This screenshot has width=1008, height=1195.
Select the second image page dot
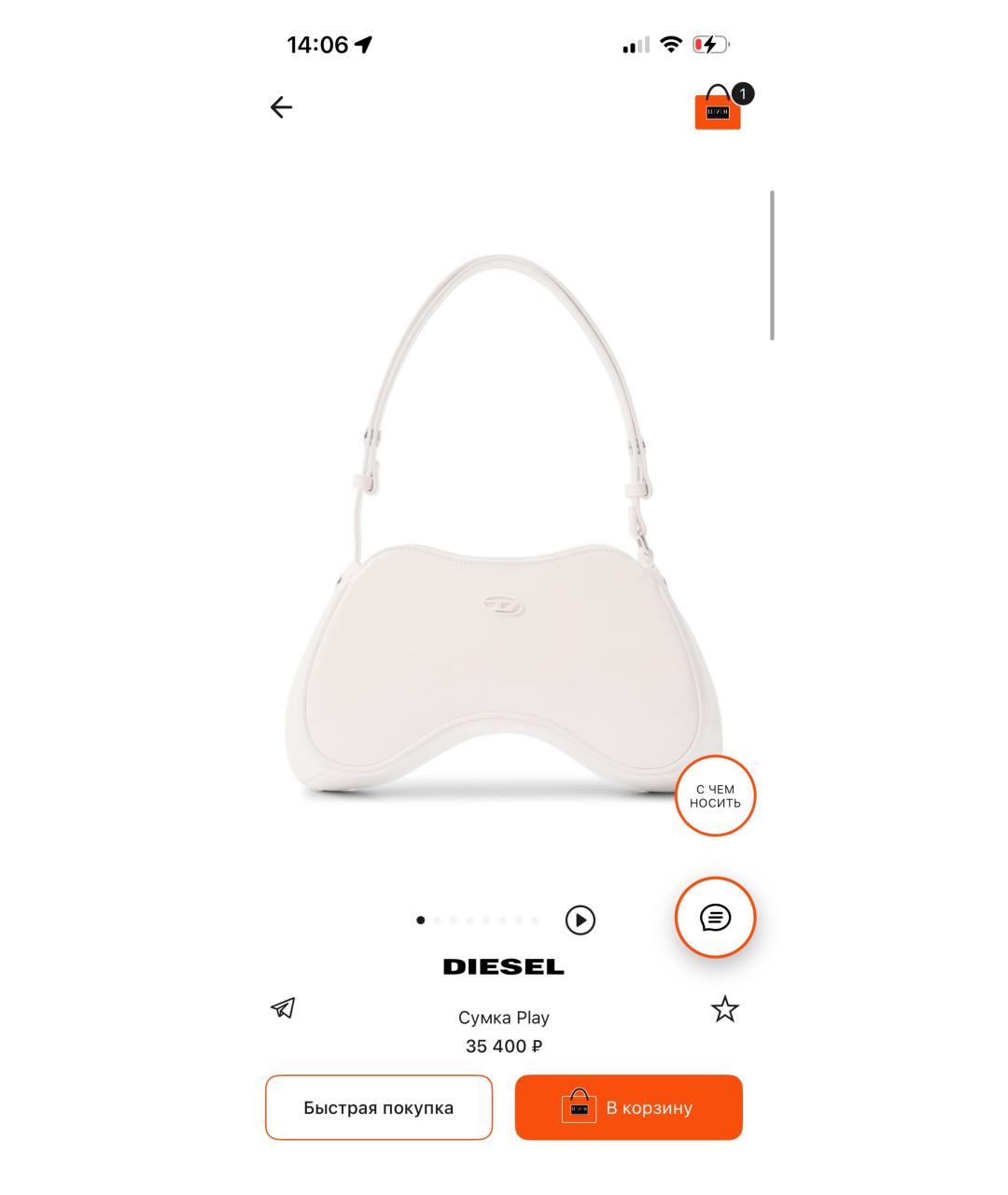point(437,921)
